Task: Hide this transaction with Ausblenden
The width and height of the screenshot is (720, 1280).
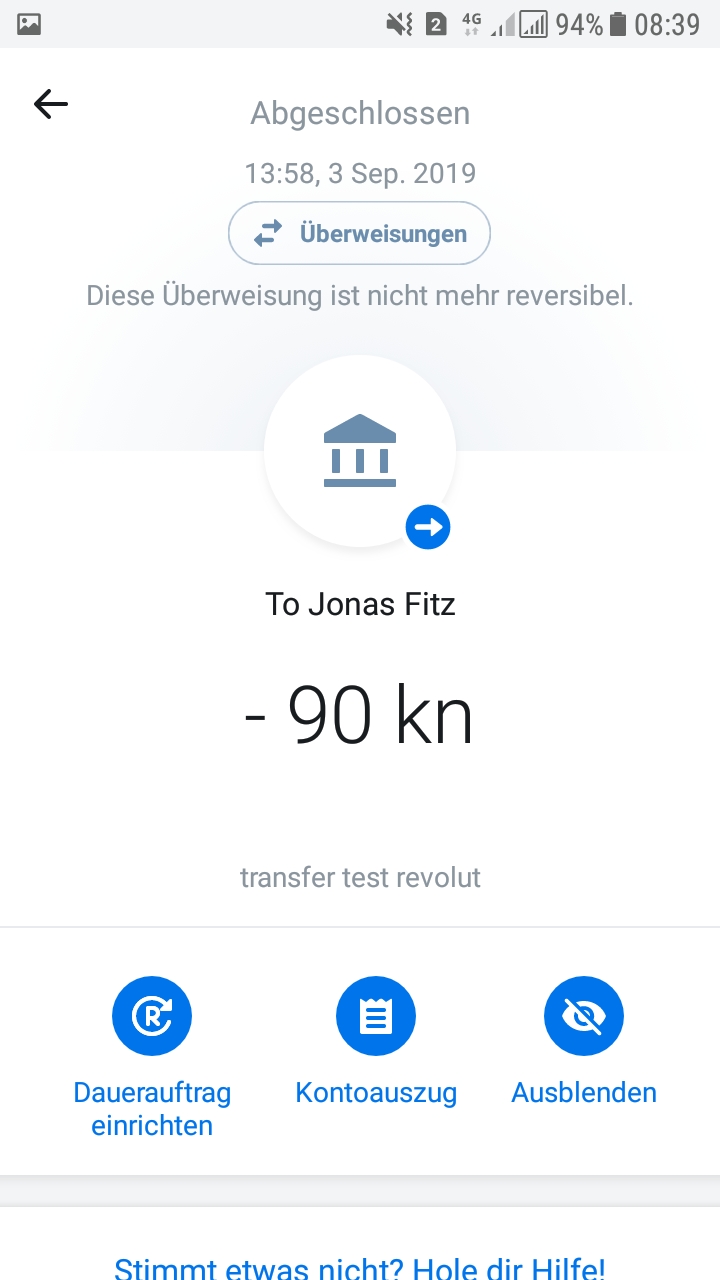Action: click(x=584, y=1017)
